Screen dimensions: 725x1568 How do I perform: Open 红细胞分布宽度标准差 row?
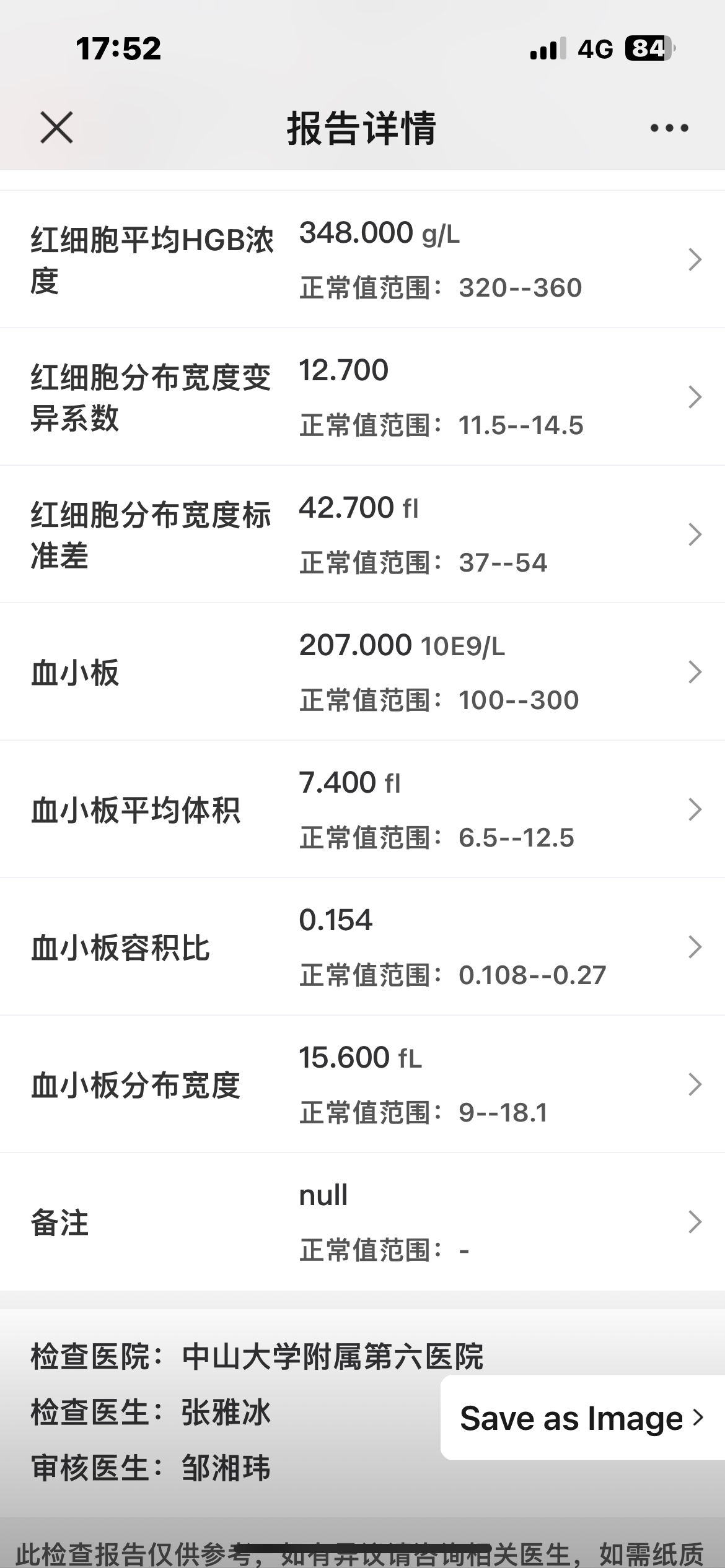362,534
